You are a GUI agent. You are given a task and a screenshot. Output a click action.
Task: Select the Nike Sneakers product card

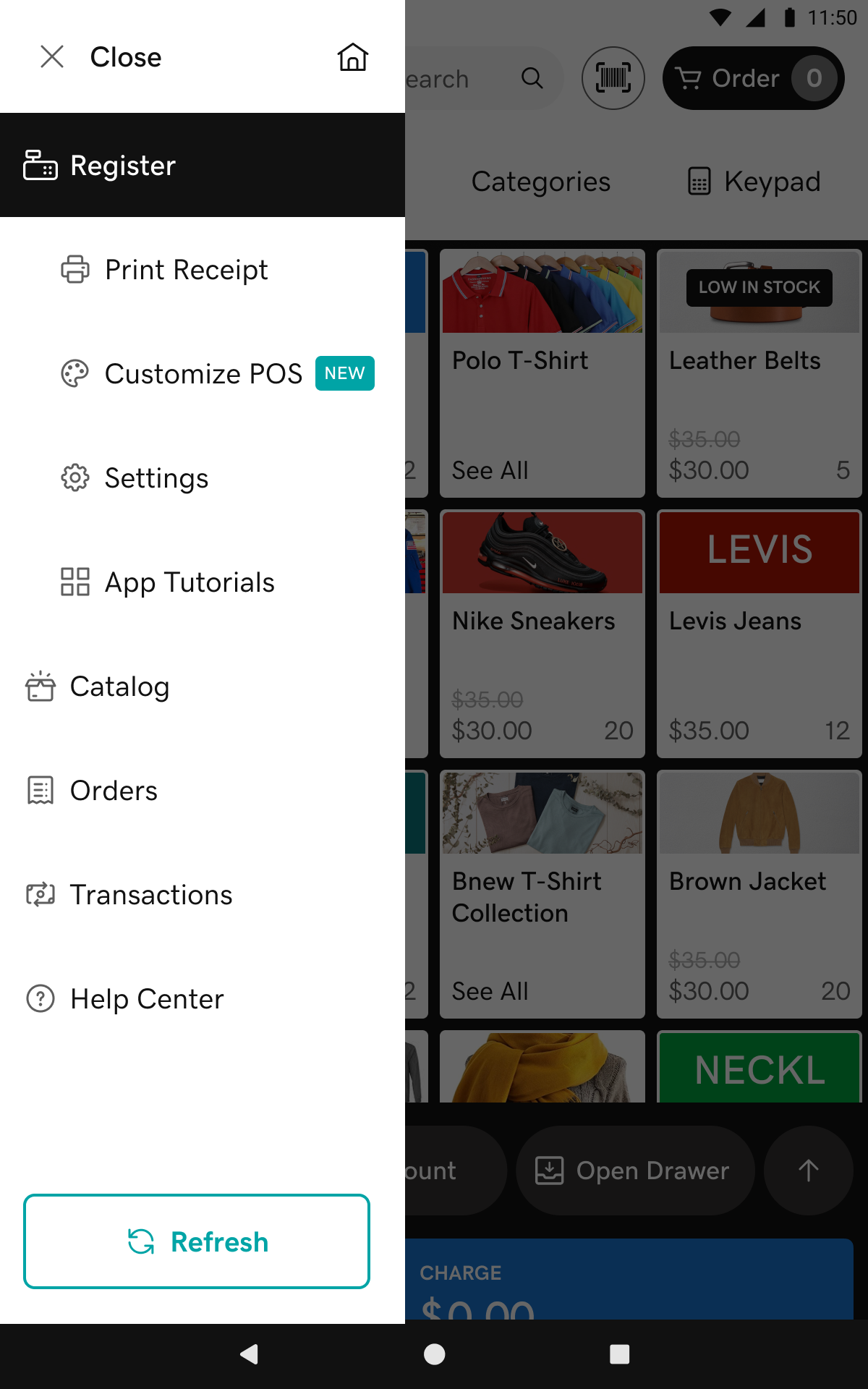click(x=542, y=634)
